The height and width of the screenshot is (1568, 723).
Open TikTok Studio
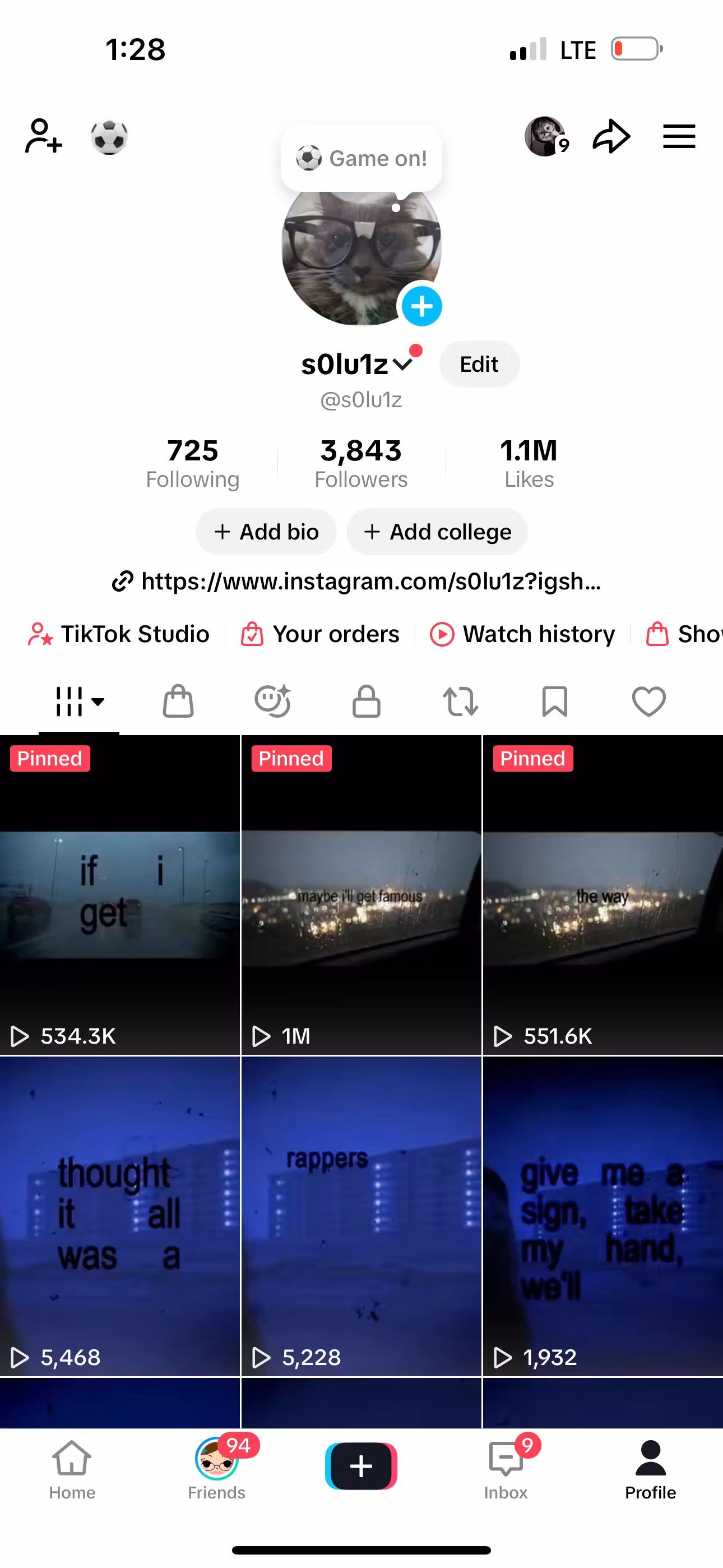click(119, 634)
